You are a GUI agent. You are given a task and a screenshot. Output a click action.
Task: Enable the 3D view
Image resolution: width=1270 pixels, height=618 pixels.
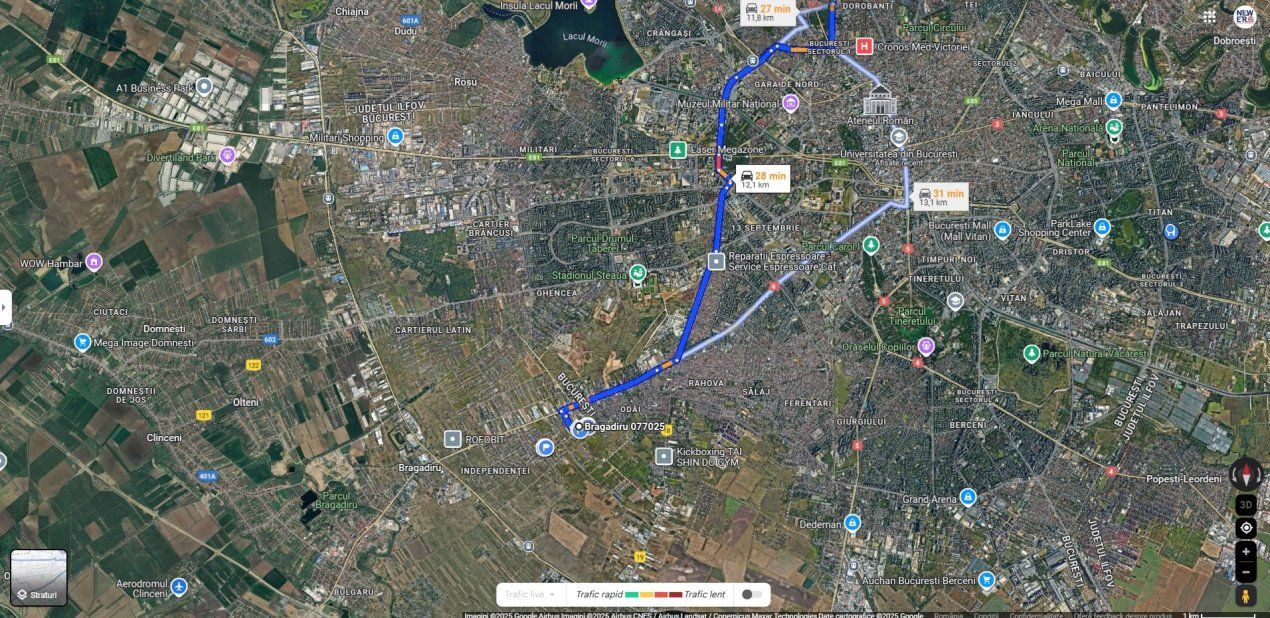(x=1246, y=505)
